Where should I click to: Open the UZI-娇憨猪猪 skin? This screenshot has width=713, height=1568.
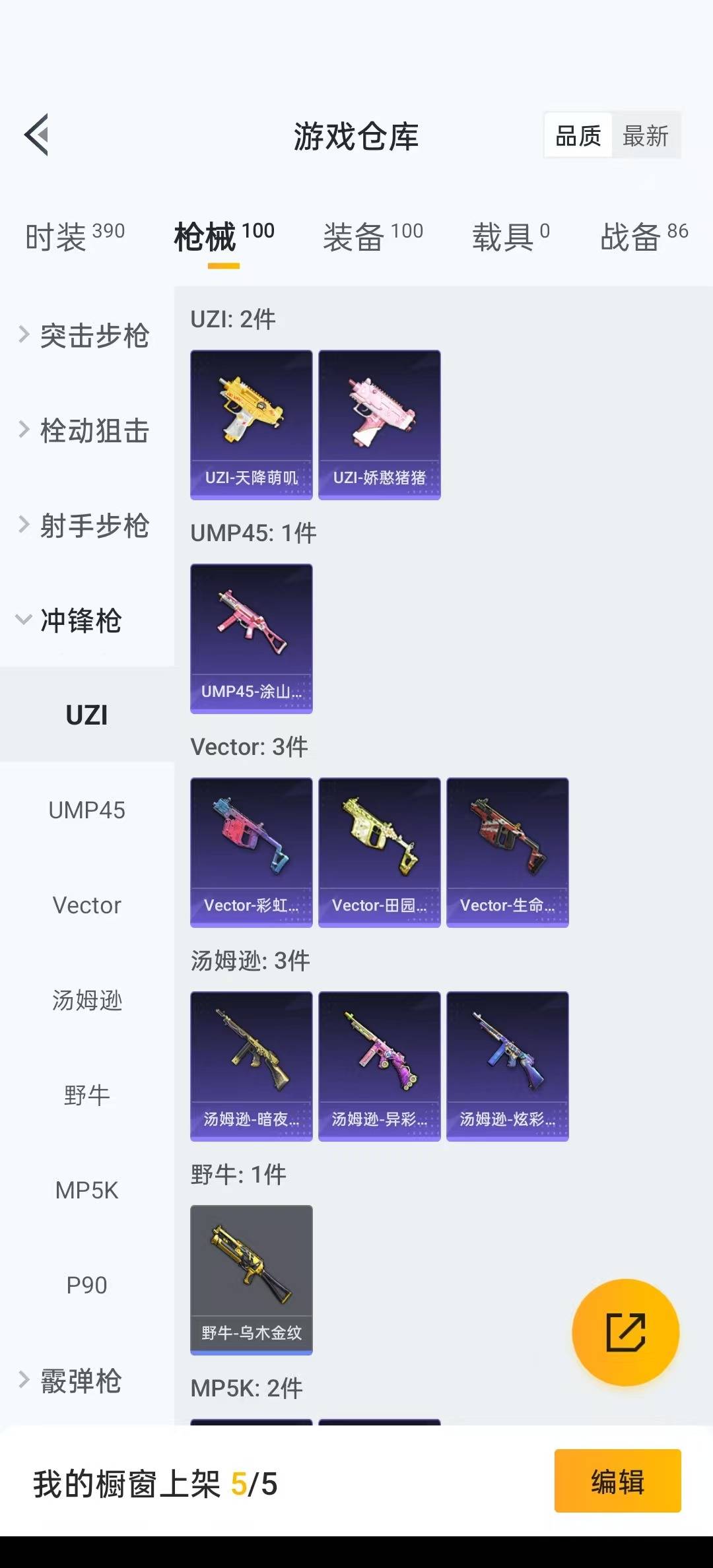379,424
